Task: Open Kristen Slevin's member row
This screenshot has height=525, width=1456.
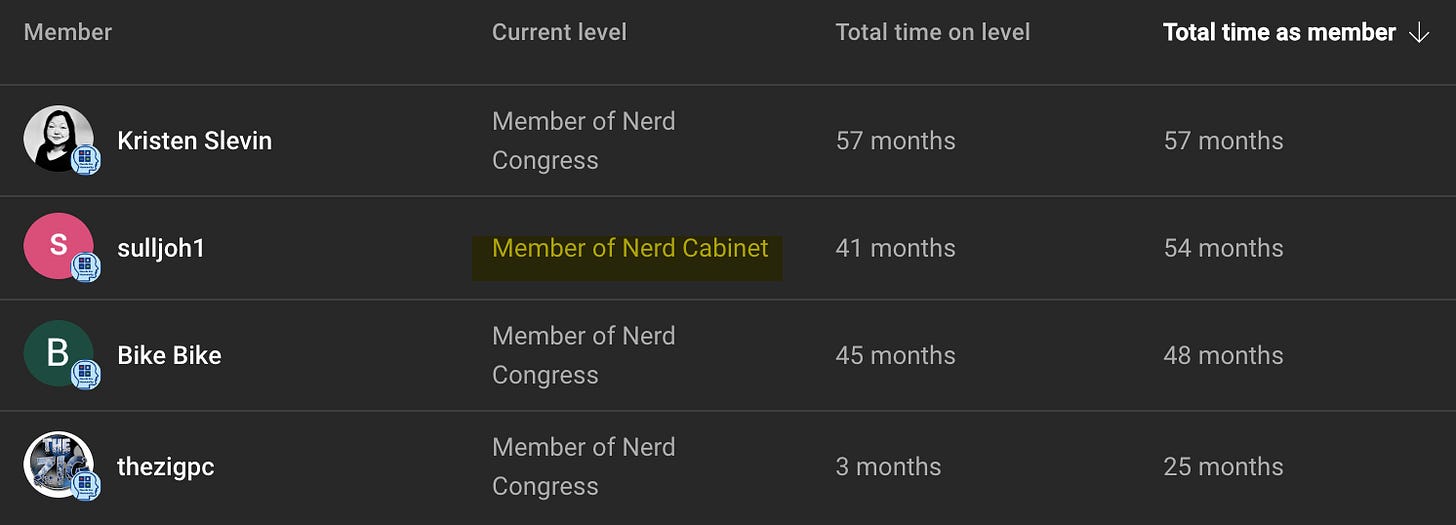Action: [x=728, y=141]
